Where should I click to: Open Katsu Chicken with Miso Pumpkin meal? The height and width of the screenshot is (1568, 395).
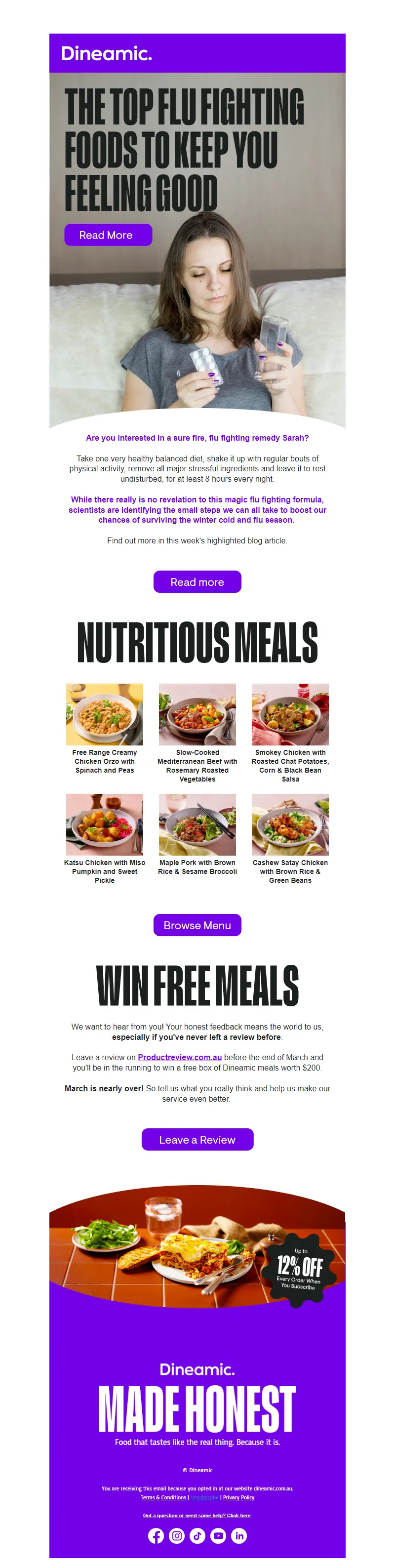tap(105, 824)
